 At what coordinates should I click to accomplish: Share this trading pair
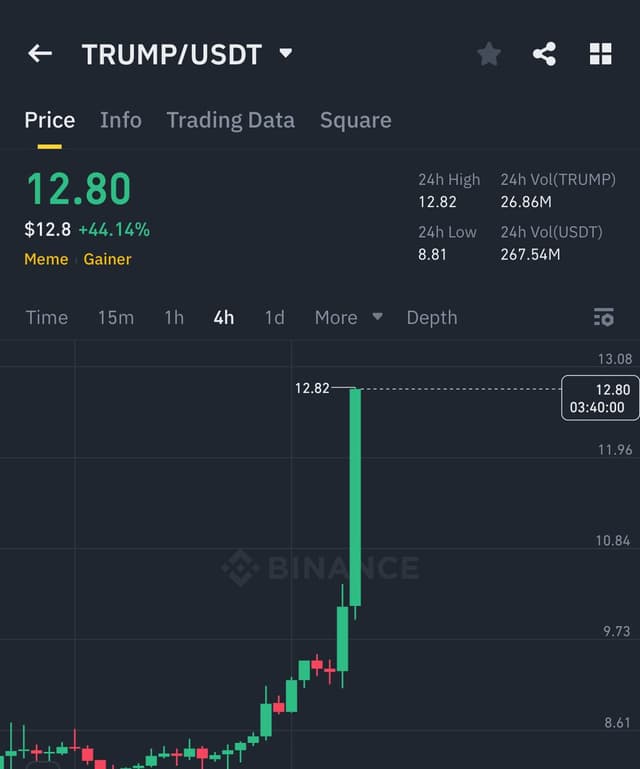(x=544, y=54)
